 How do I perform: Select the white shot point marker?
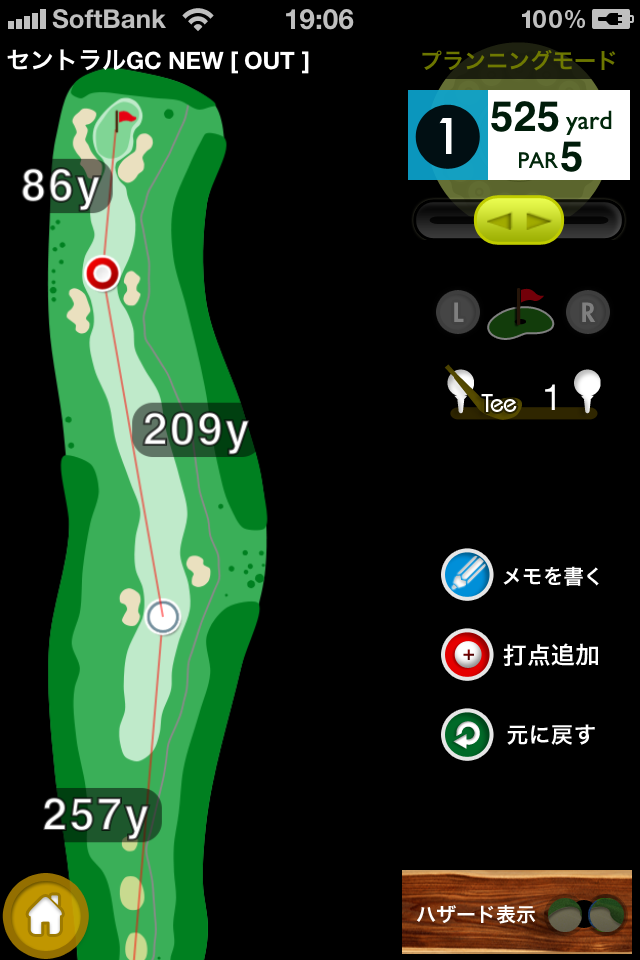coord(162,617)
